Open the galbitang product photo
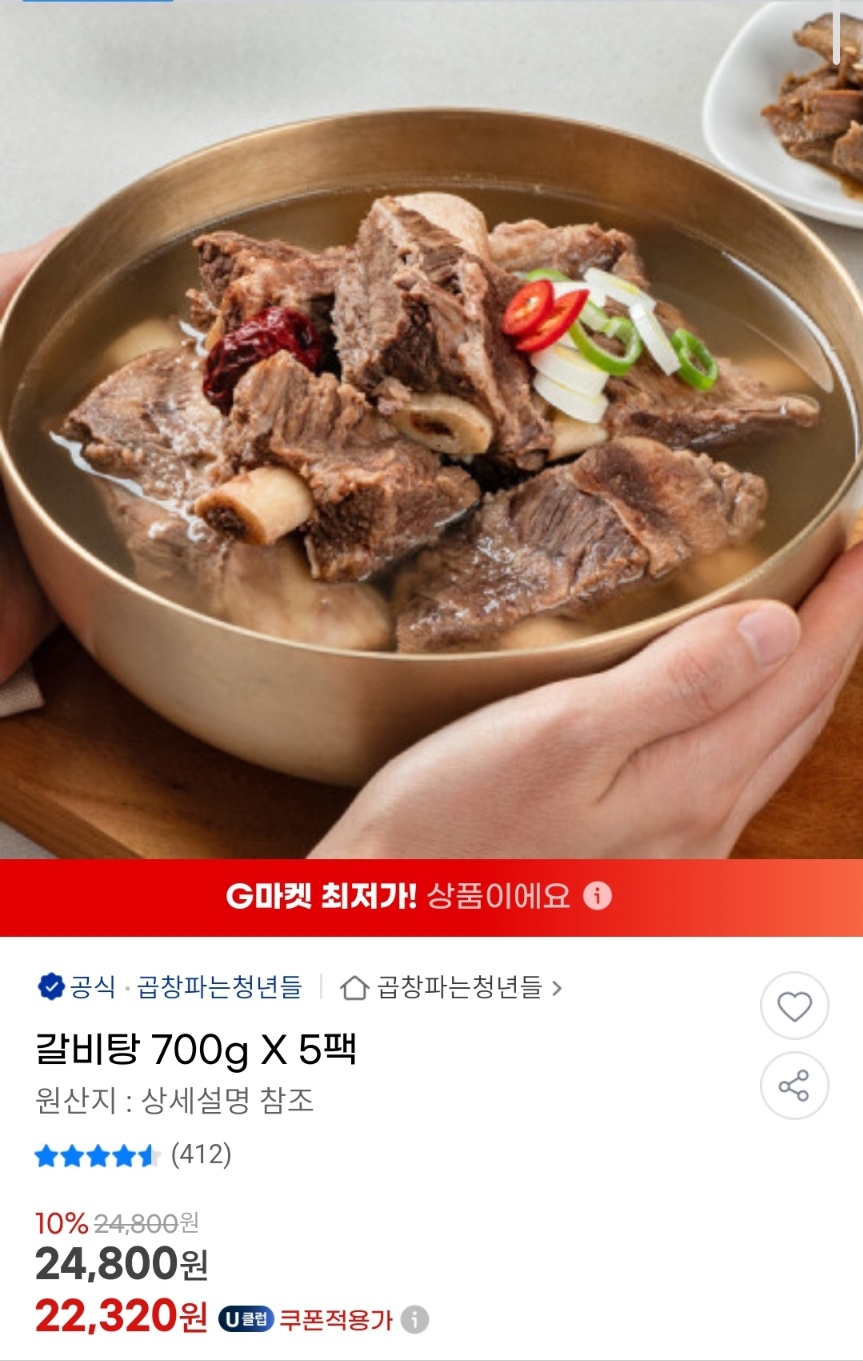Screen dimensions: 863x1361 [431, 430]
